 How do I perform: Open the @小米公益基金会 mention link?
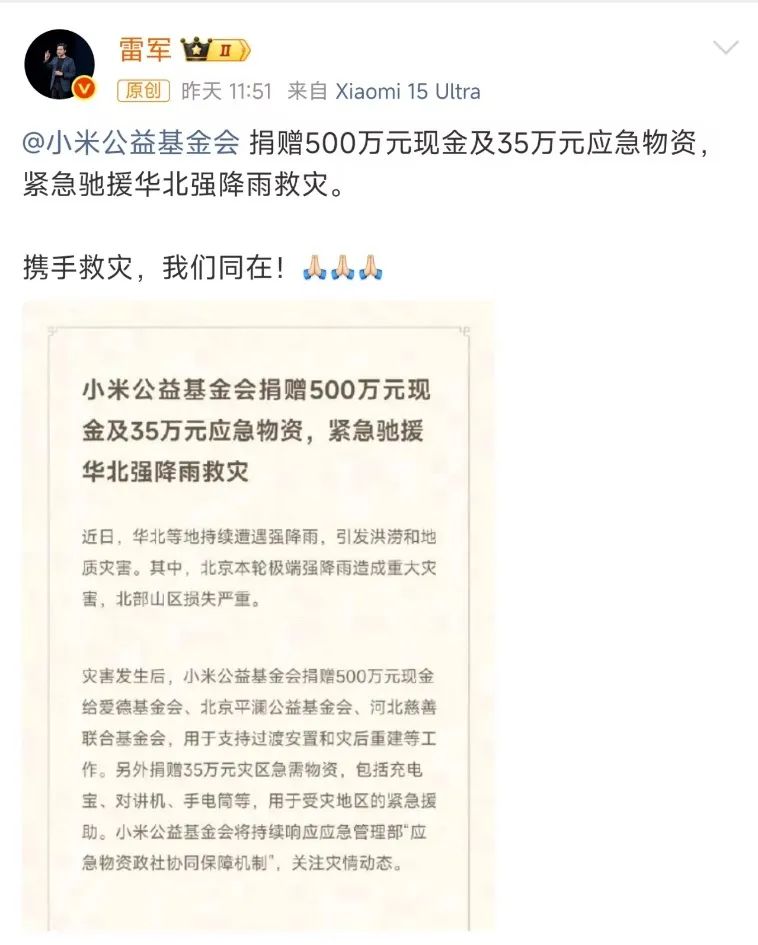(x=131, y=143)
